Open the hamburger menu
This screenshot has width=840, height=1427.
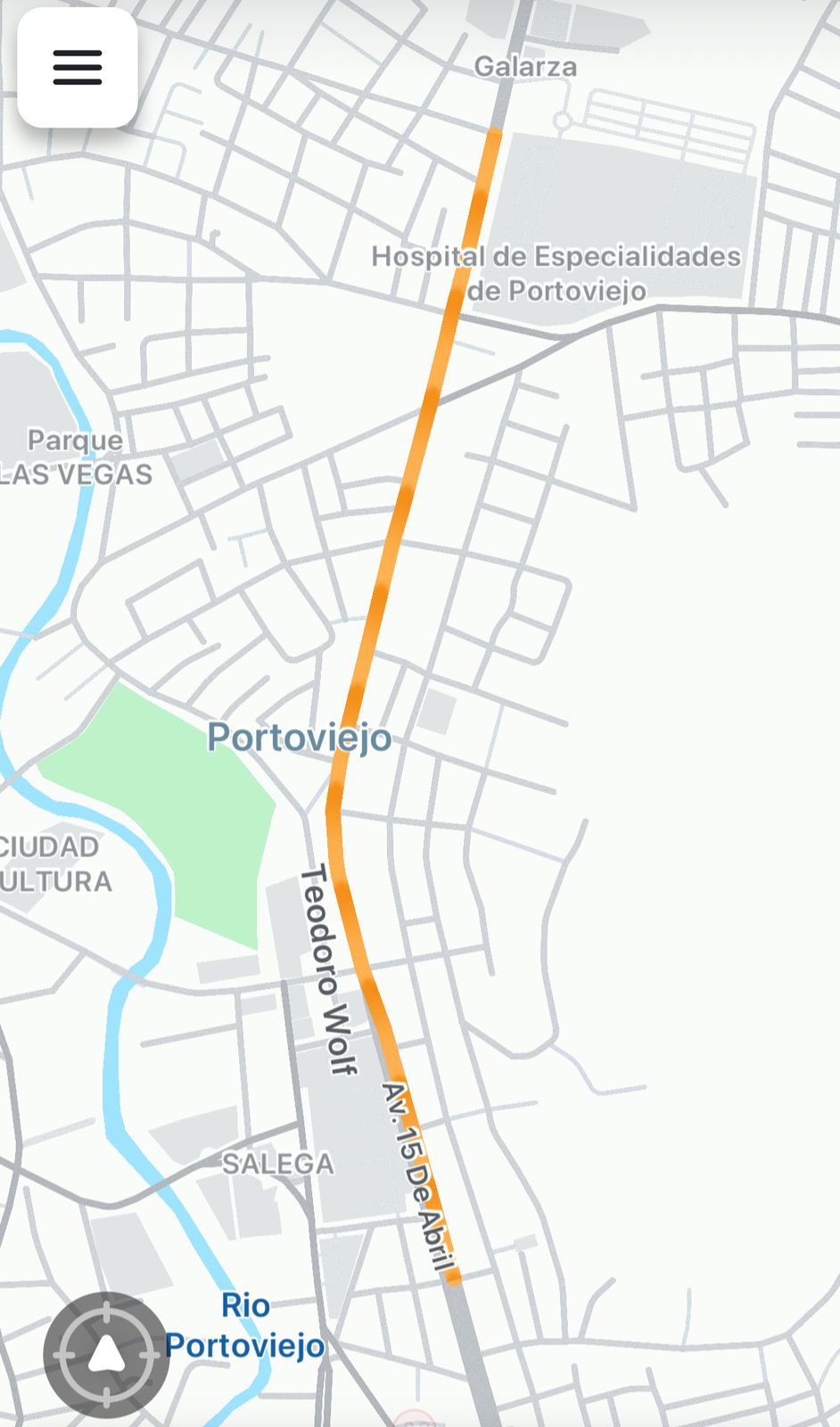point(78,68)
